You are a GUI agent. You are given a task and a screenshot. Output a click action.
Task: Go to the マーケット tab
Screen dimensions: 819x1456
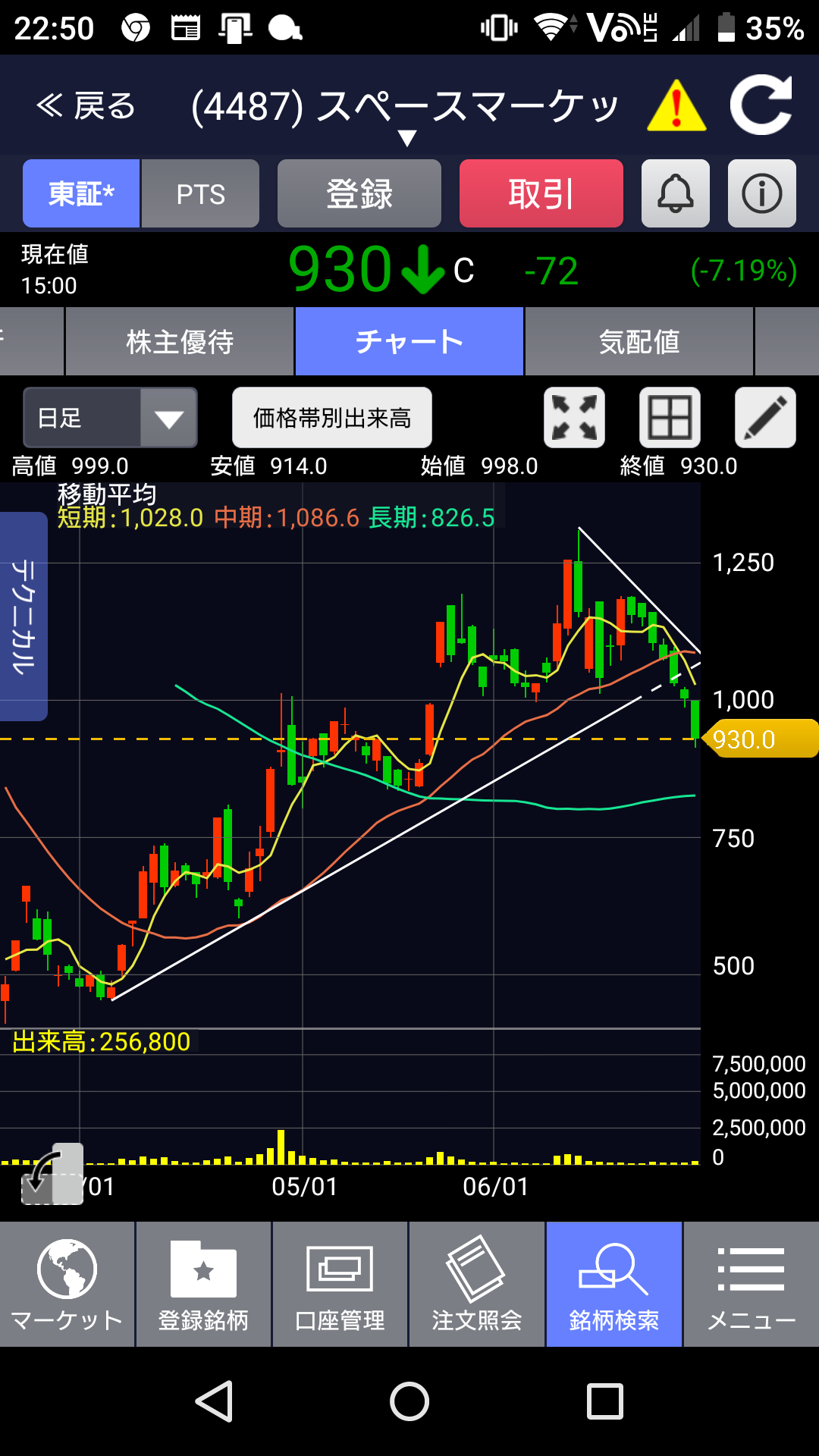(x=67, y=1285)
